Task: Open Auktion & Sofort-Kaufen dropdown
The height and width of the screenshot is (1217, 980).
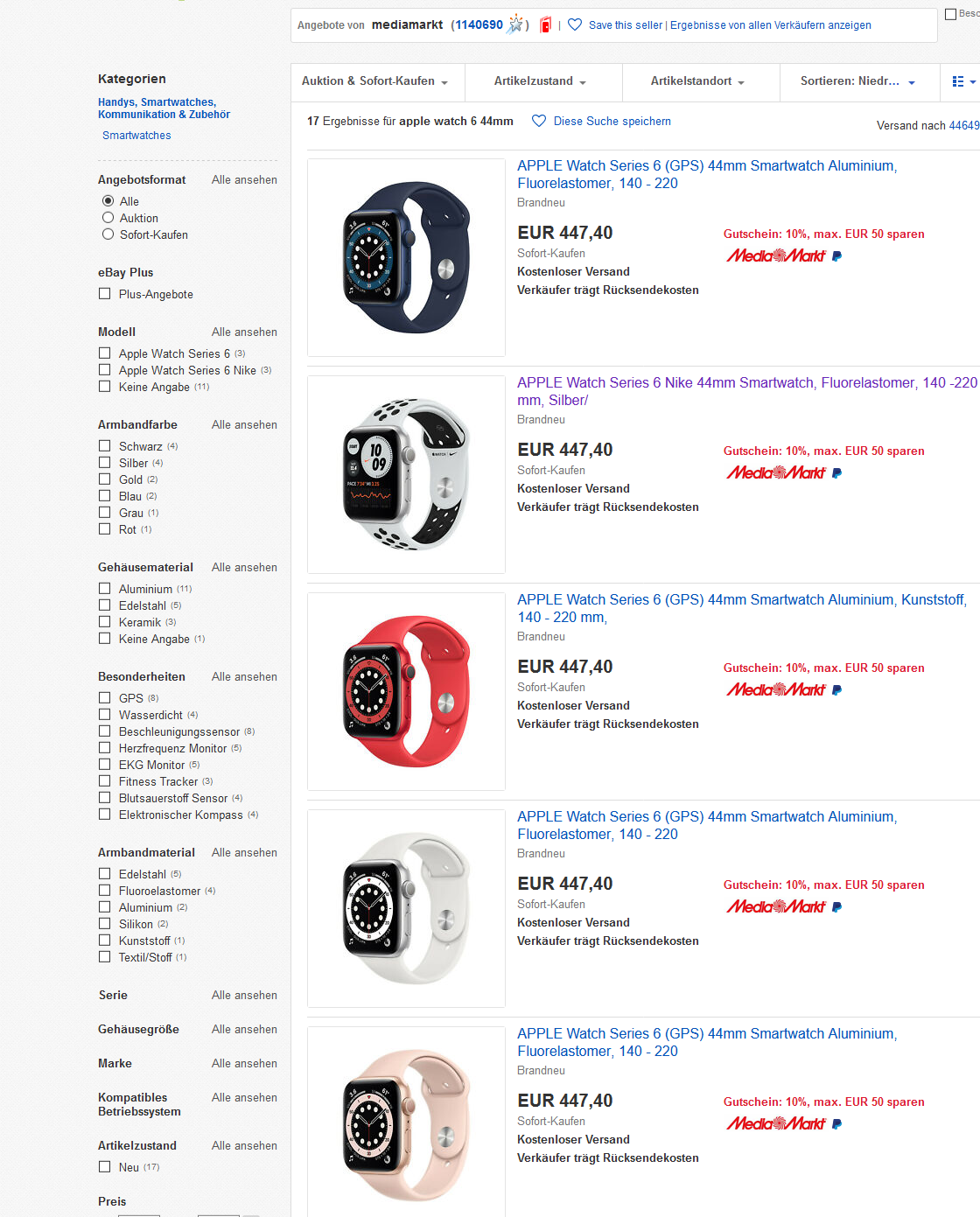Action: 374,81
